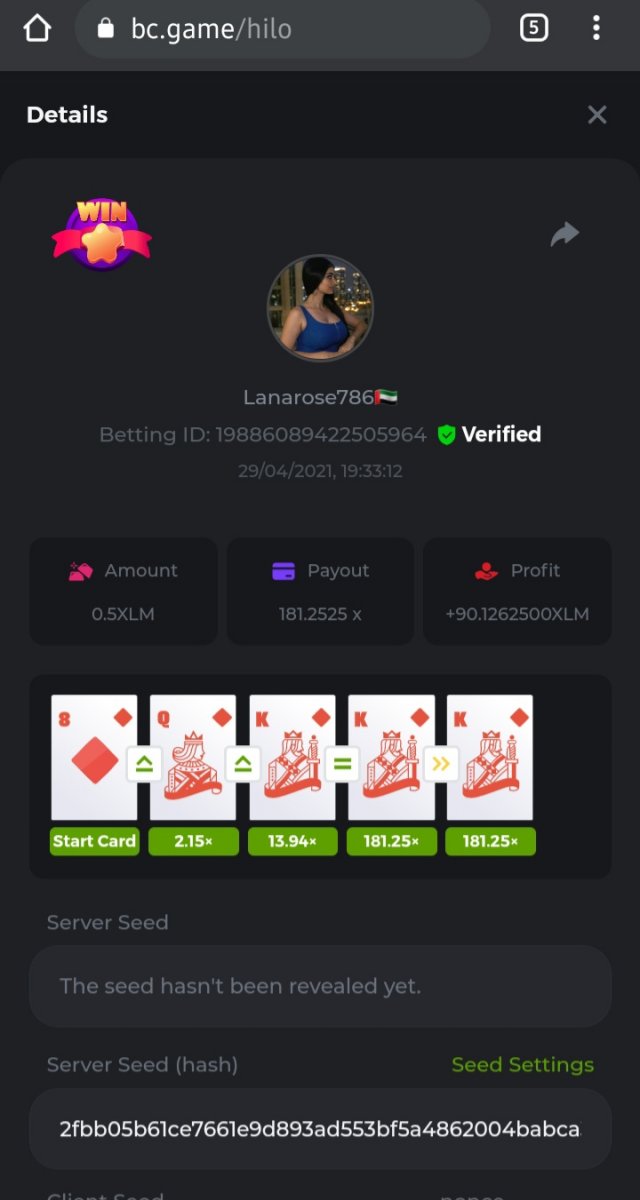640x1200 pixels.
Task: Open the browser tab switcher
Action: (534, 28)
